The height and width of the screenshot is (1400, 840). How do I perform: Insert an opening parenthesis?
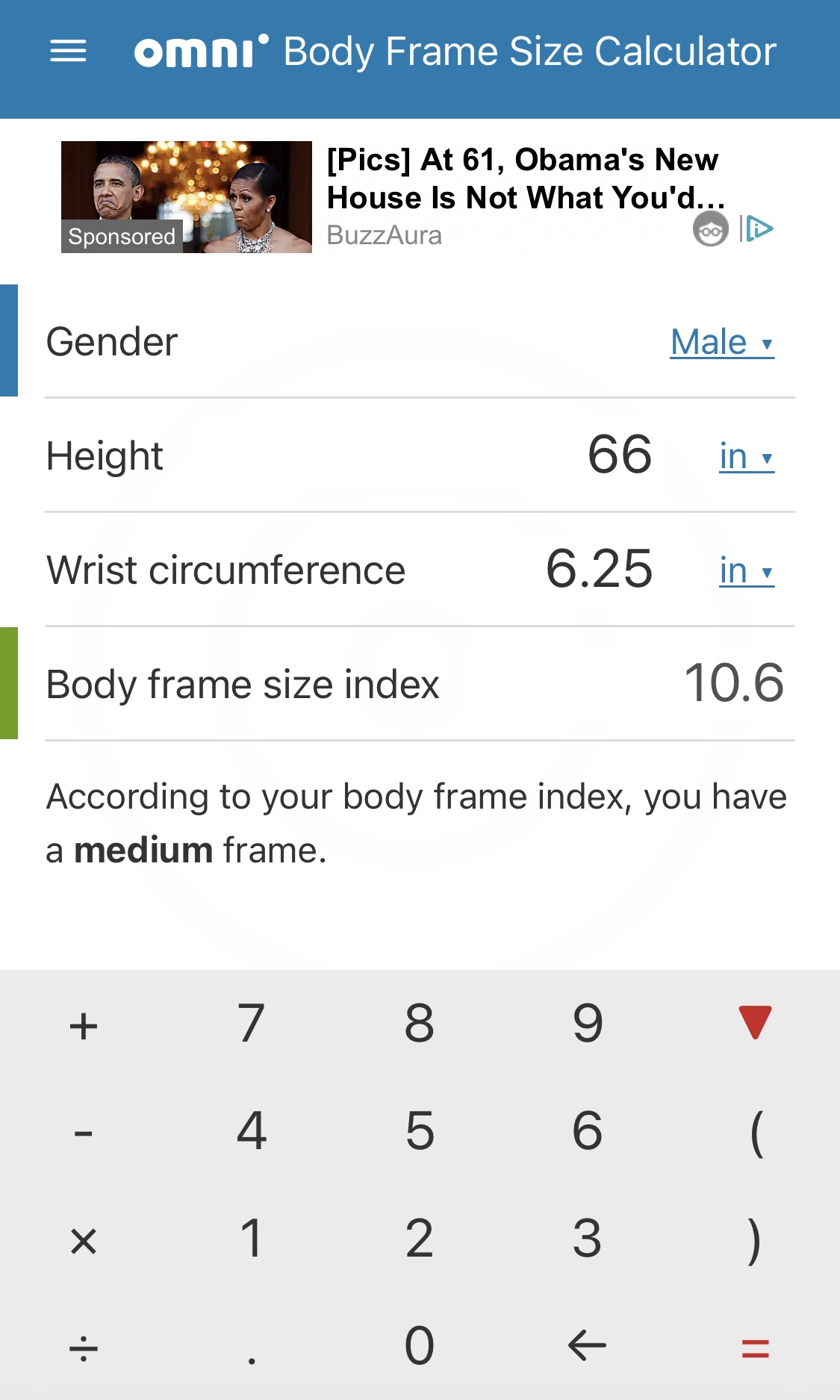(756, 1132)
